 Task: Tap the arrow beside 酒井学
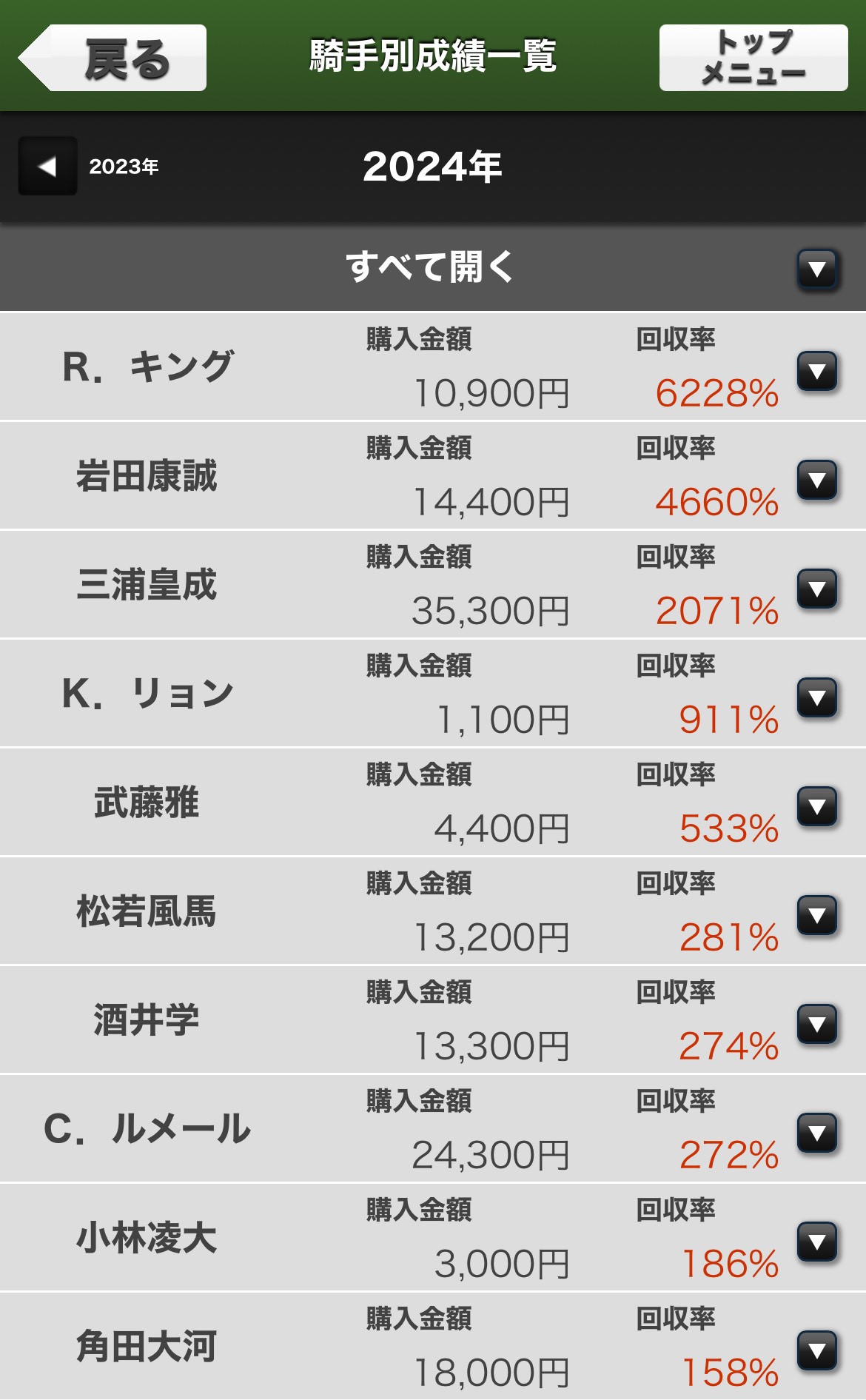point(817,1024)
